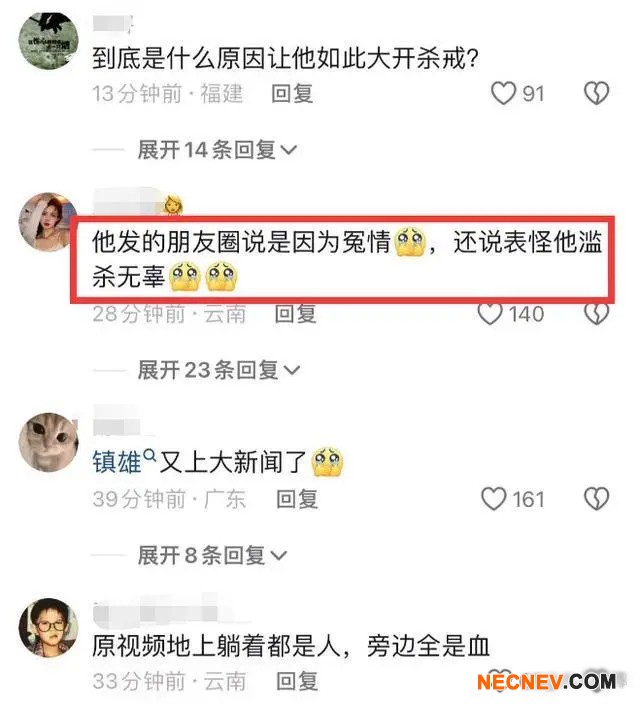This screenshot has height=704, width=640.
Task: Expand the 8 replies
Action: coord(212,554)
